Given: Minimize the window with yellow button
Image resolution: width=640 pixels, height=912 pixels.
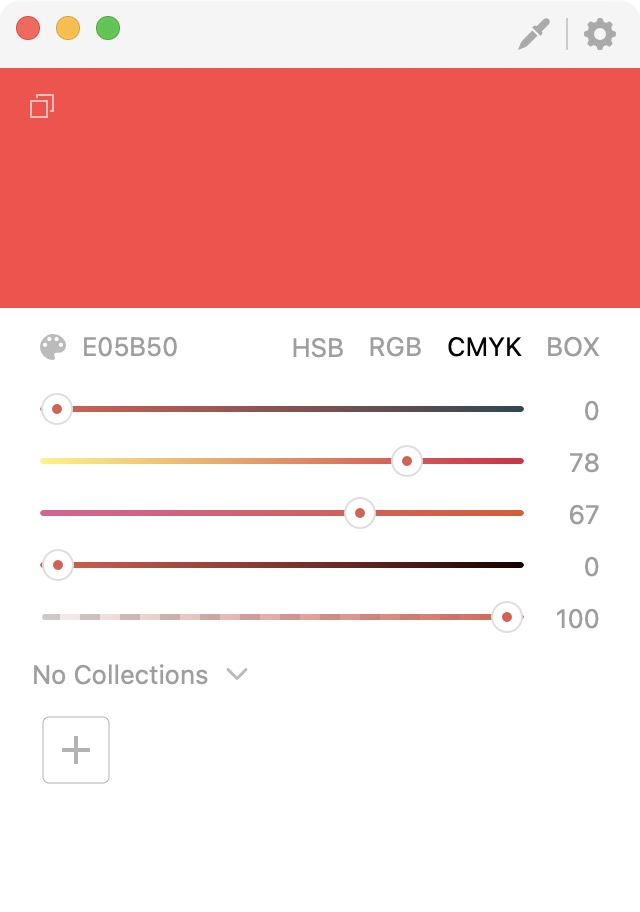Looking at the screenshot, I should tap(68, 28).
